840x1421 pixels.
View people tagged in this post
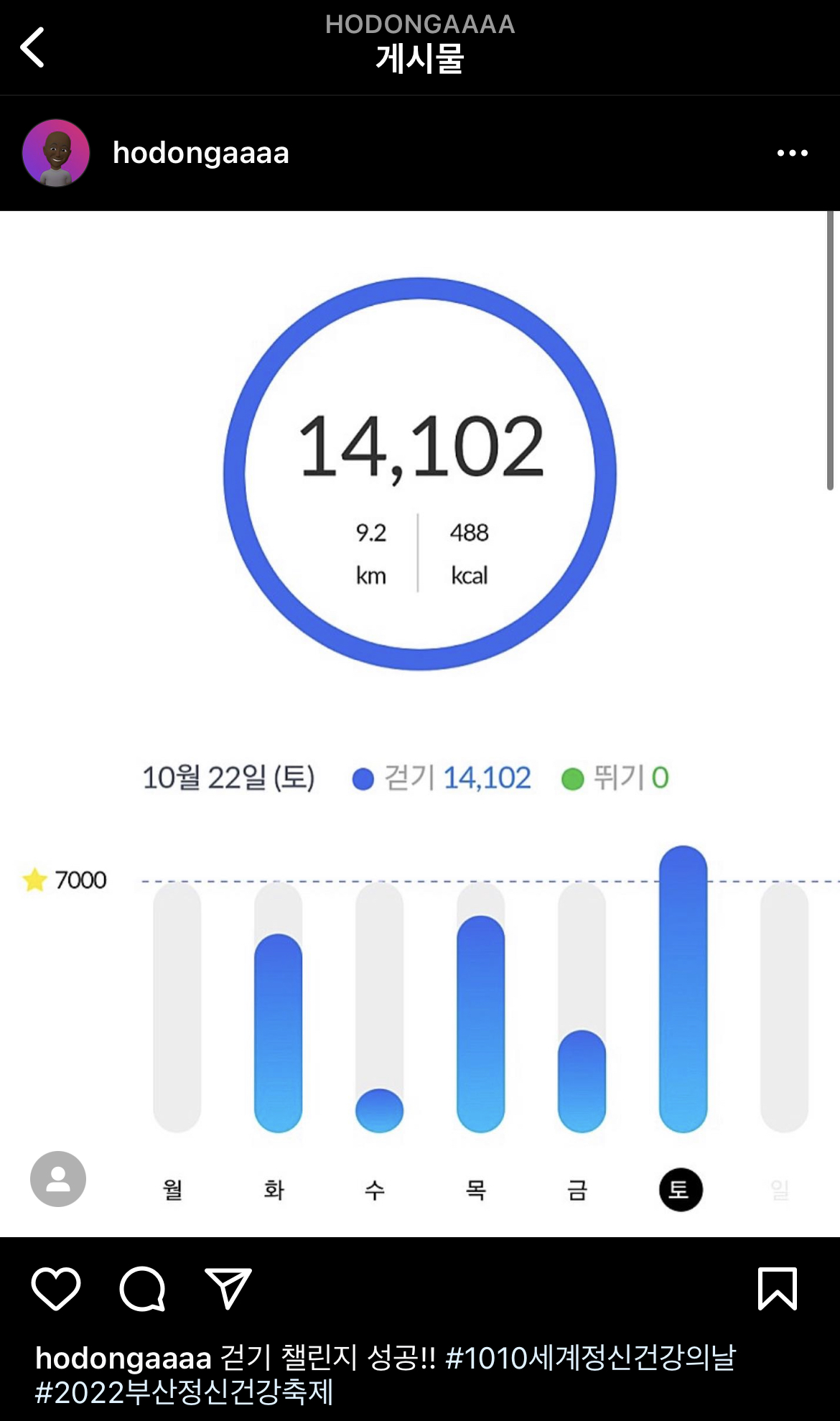58,1178
